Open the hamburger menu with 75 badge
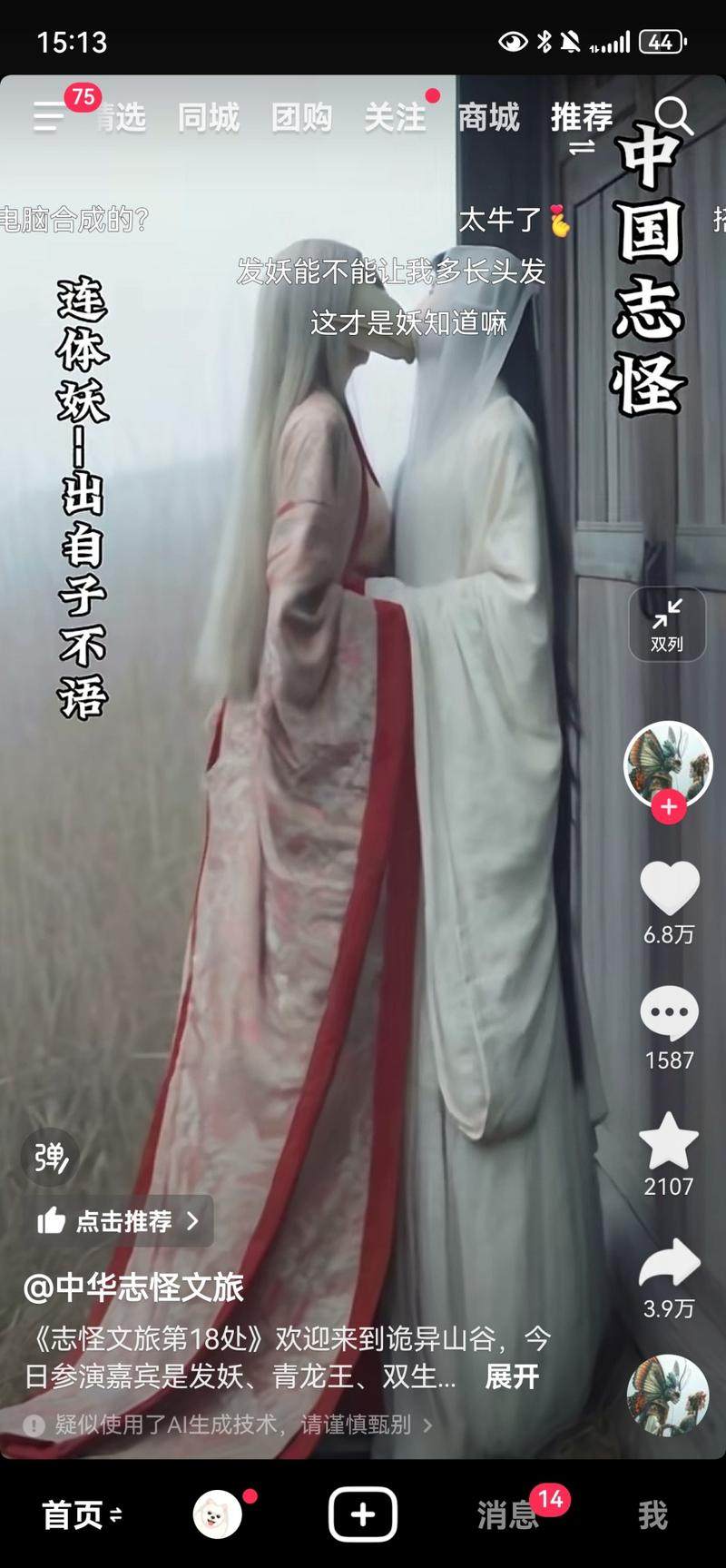The width and height of the screenshot is (726, 1568). [x=50, y=116]
